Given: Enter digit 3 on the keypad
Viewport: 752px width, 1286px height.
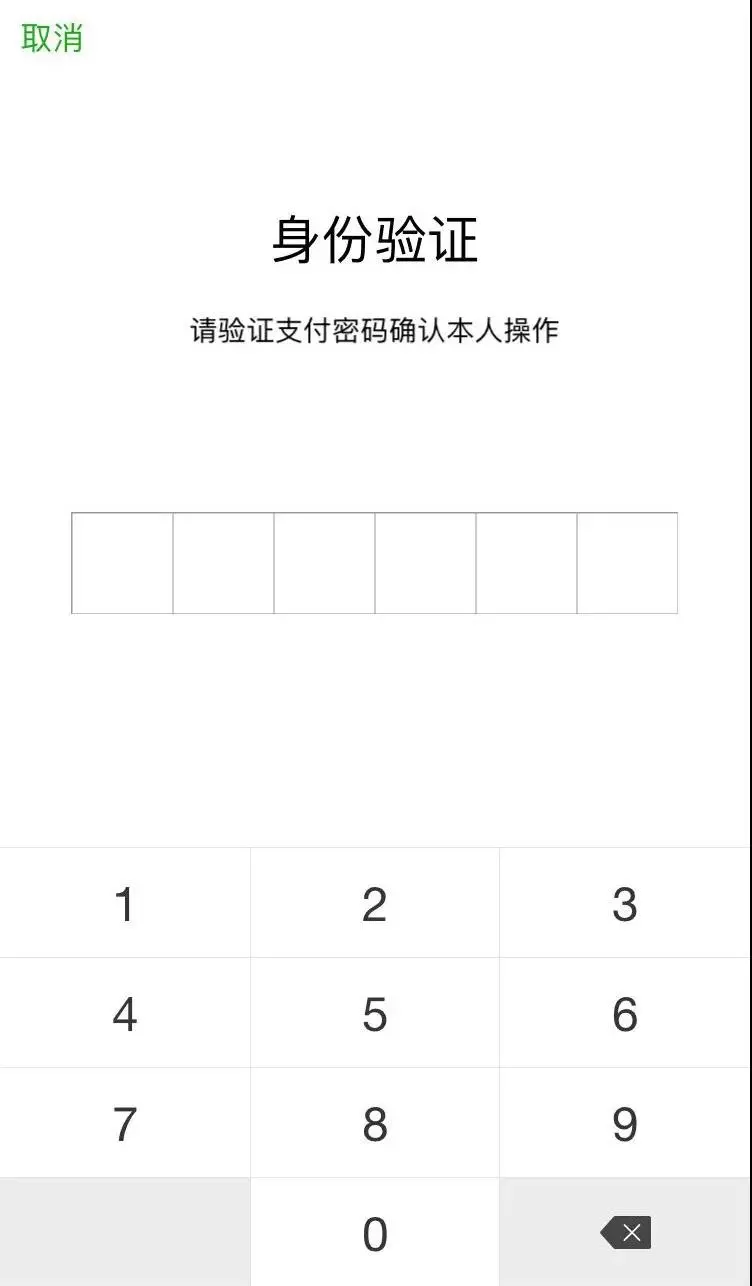Looking at the screenshot, I should 624,904.
